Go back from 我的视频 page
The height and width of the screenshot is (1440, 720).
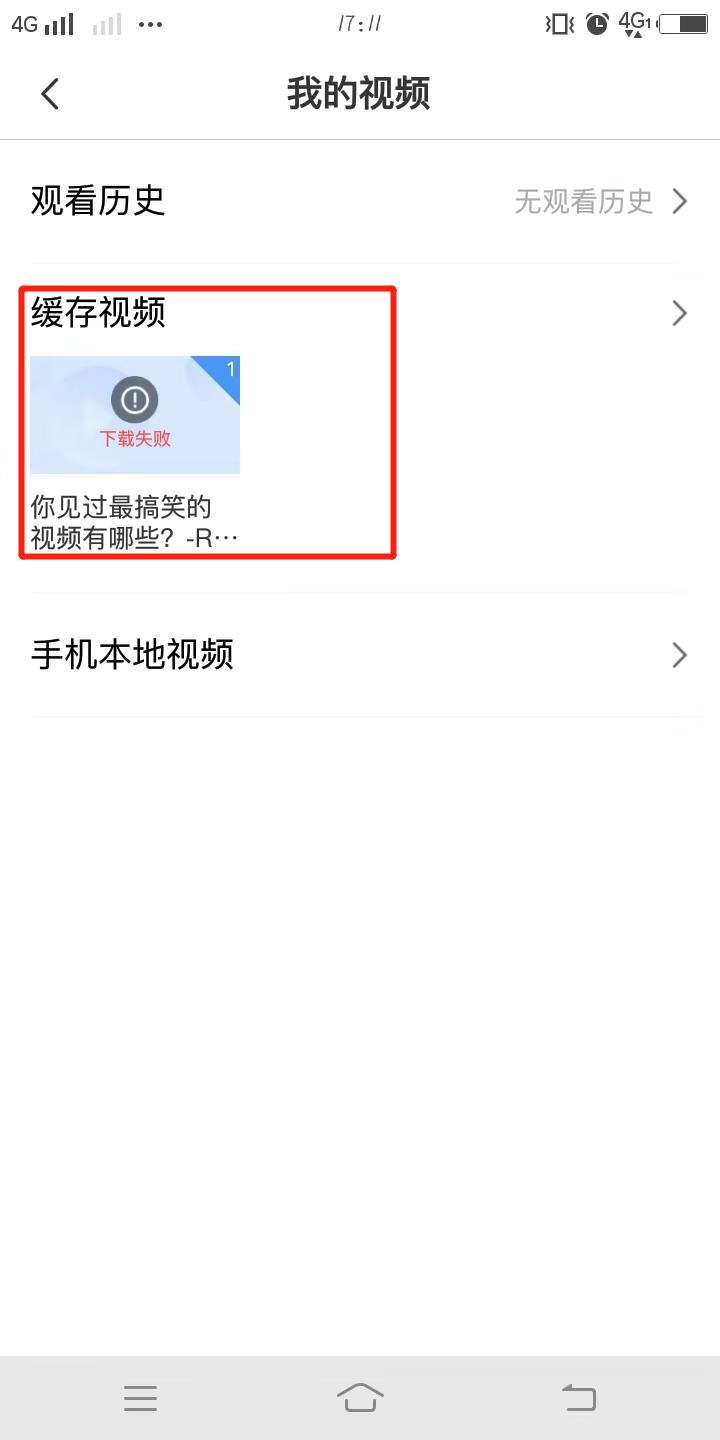tap(50, 94)
